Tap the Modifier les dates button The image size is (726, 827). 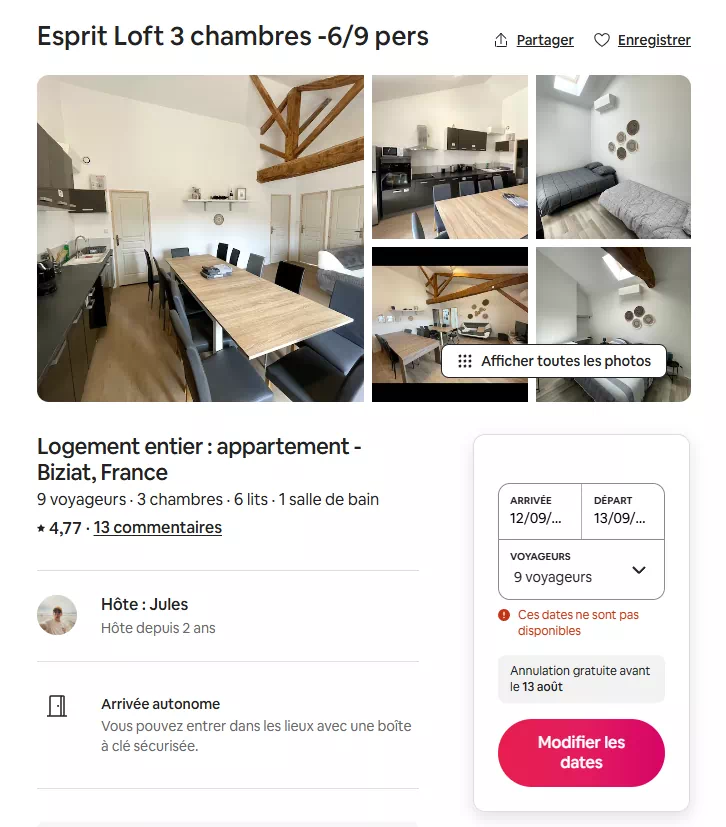(x=581, y=752)
